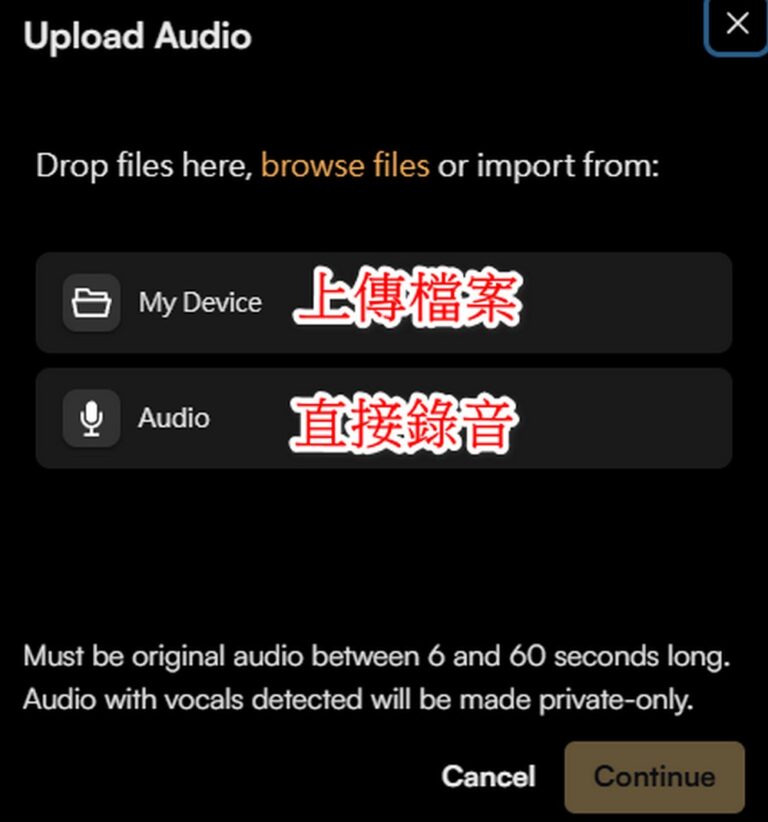Click the X icon on the dialog
Image resolution: width=768 pixels, height=822 pixels.
point(737,24)
